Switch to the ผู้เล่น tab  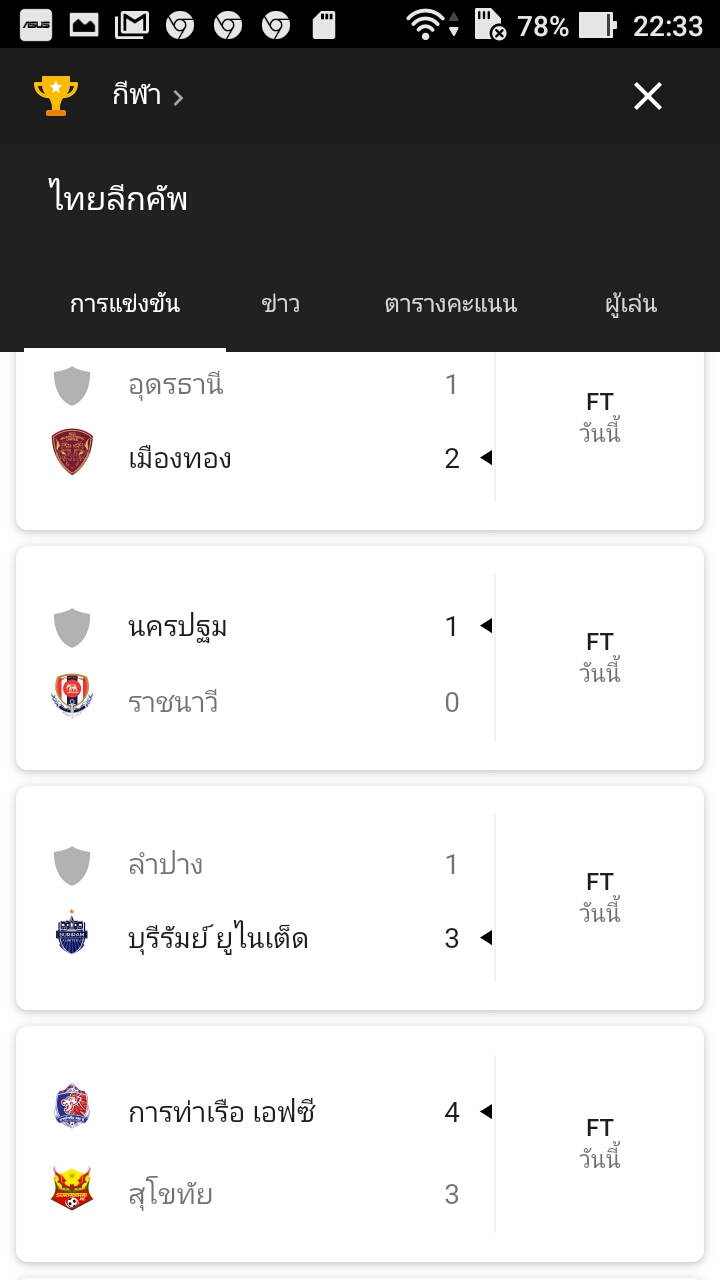coord(631,304)
